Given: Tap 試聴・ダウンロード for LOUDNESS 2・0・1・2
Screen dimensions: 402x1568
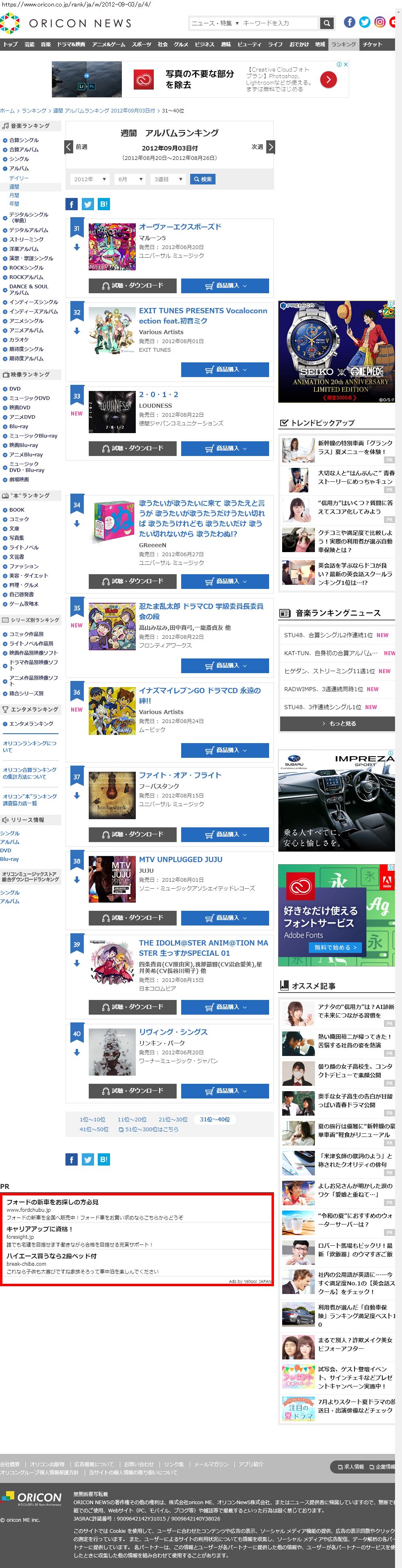Looking at the screenshot, I should click(132, 449).
